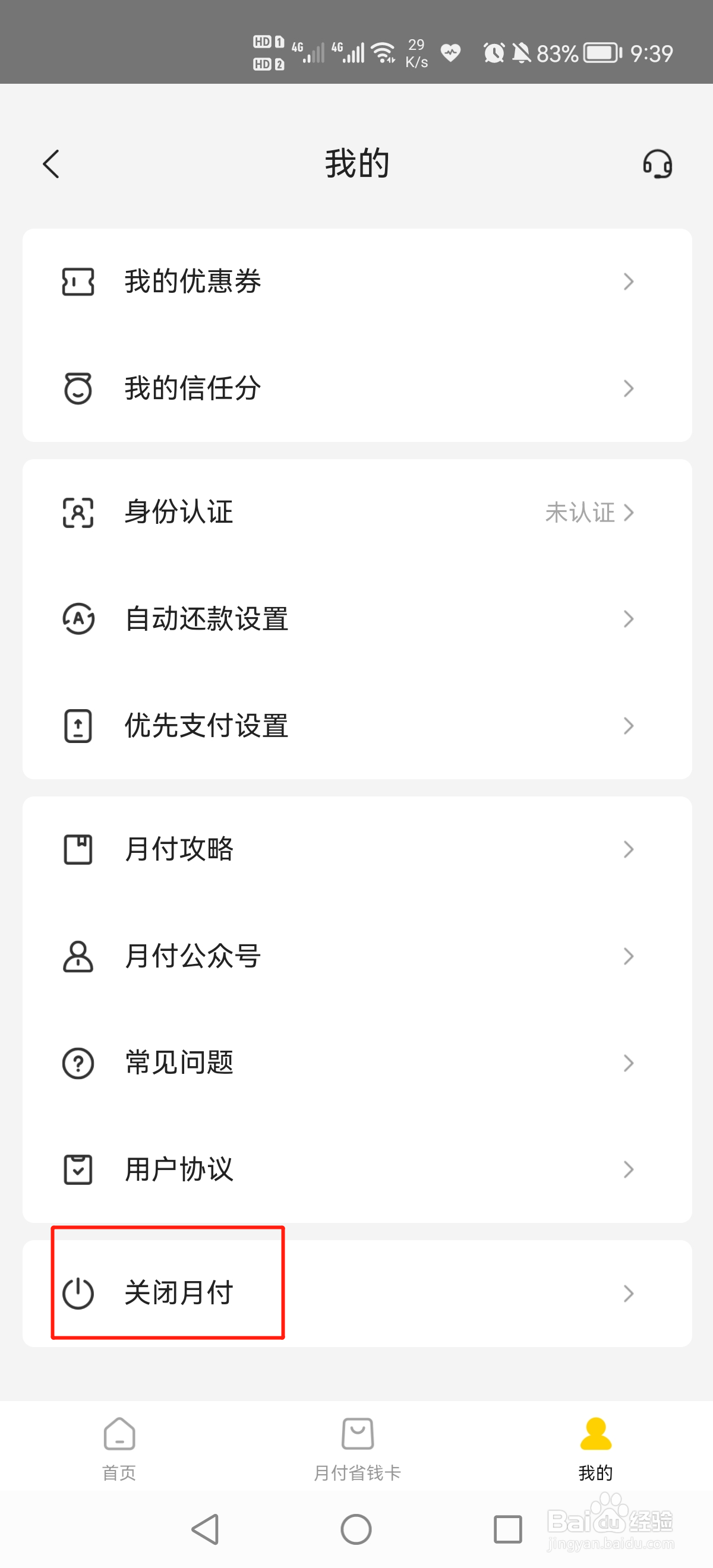Tap the 月付攻略 guide bookmark icon
The width and height of the screenshot is (713, 1568).
pyautogui.click(x=78, y=849)
